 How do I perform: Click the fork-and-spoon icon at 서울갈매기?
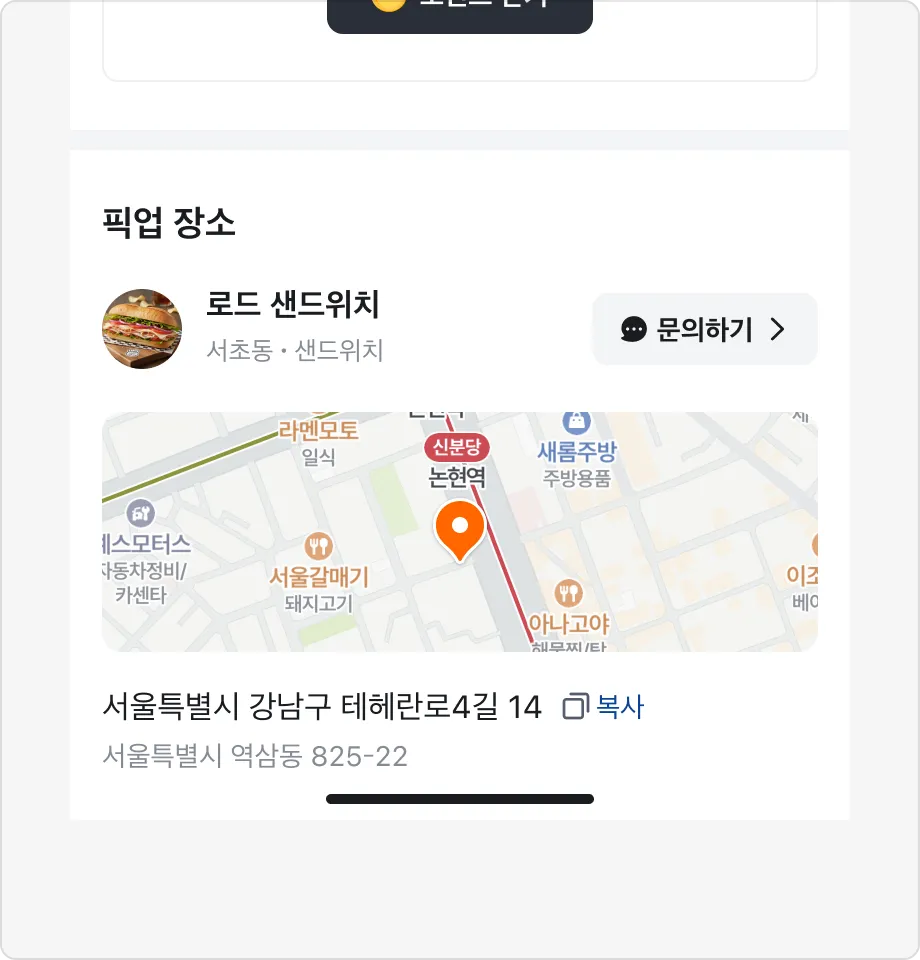click(320, 545)
